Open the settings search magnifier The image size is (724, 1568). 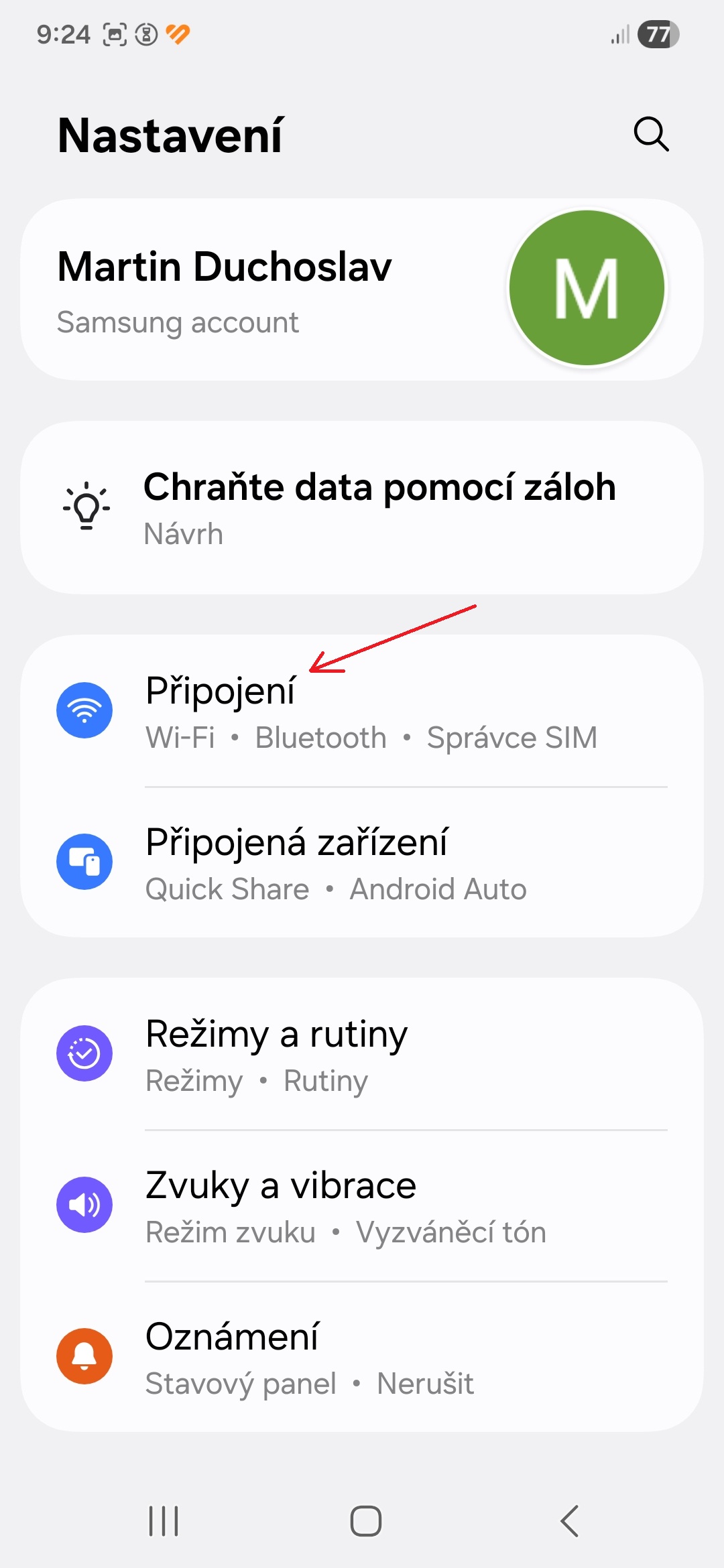[651, 135]
